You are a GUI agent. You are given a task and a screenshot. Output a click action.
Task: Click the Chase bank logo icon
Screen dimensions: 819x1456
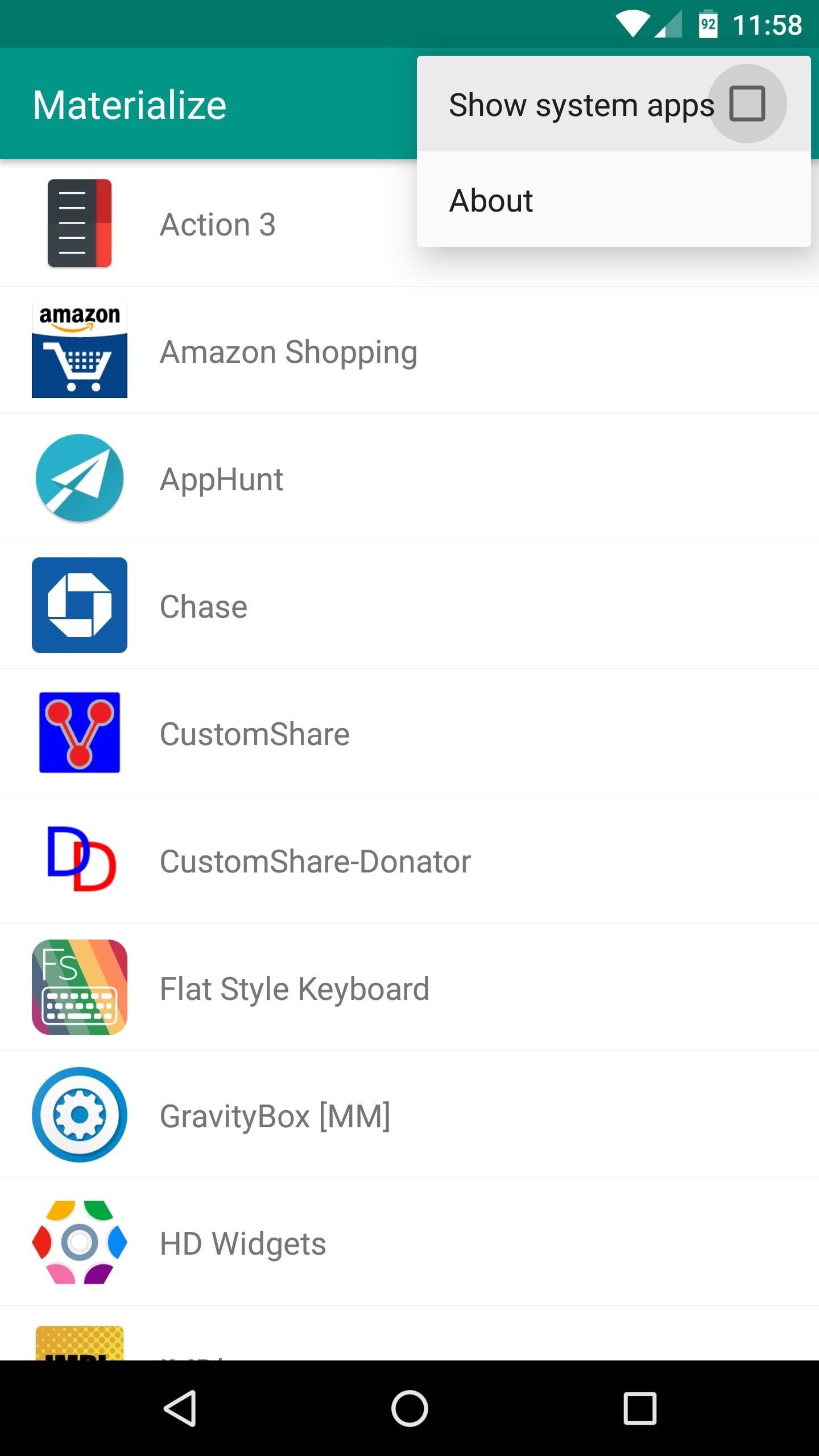(x=80, y=605)
